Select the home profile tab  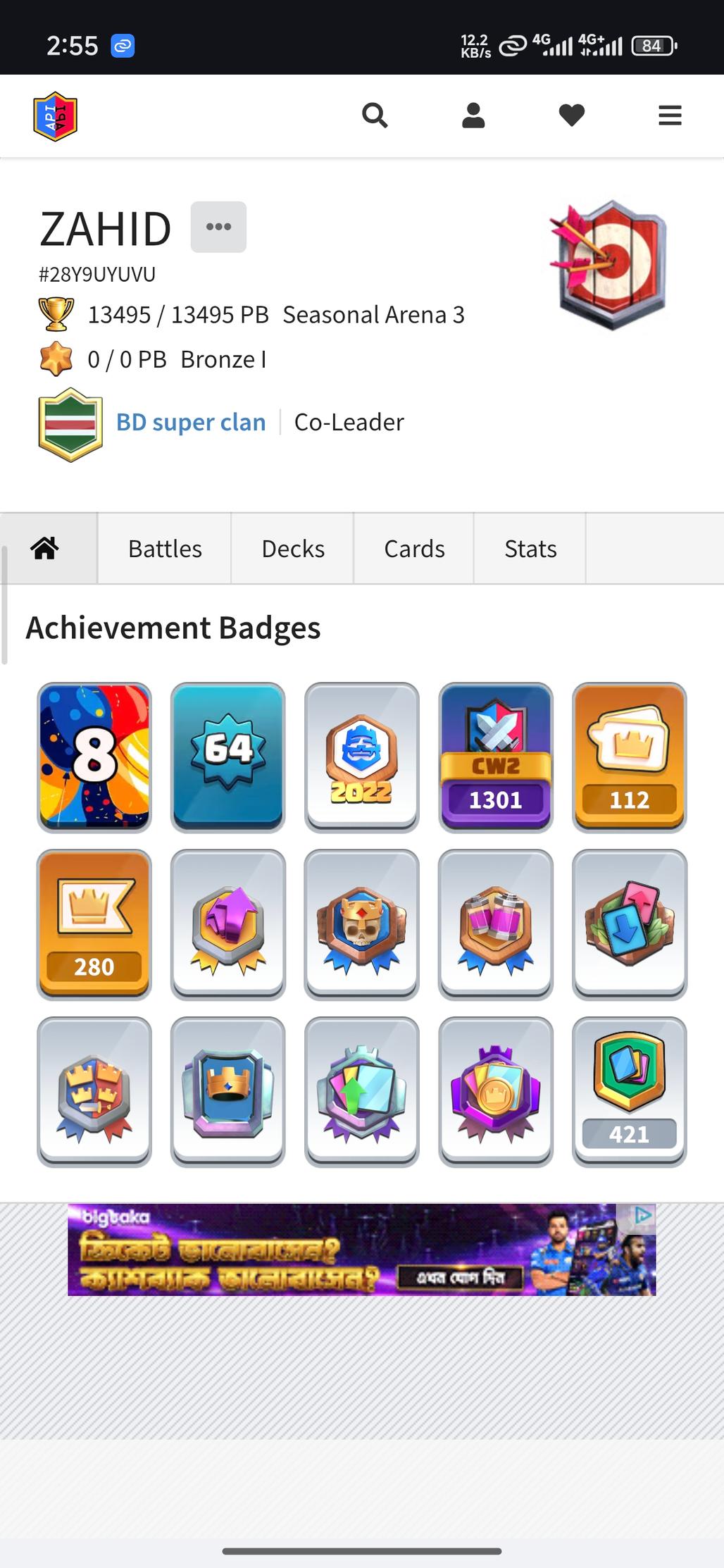coord(45,548)
